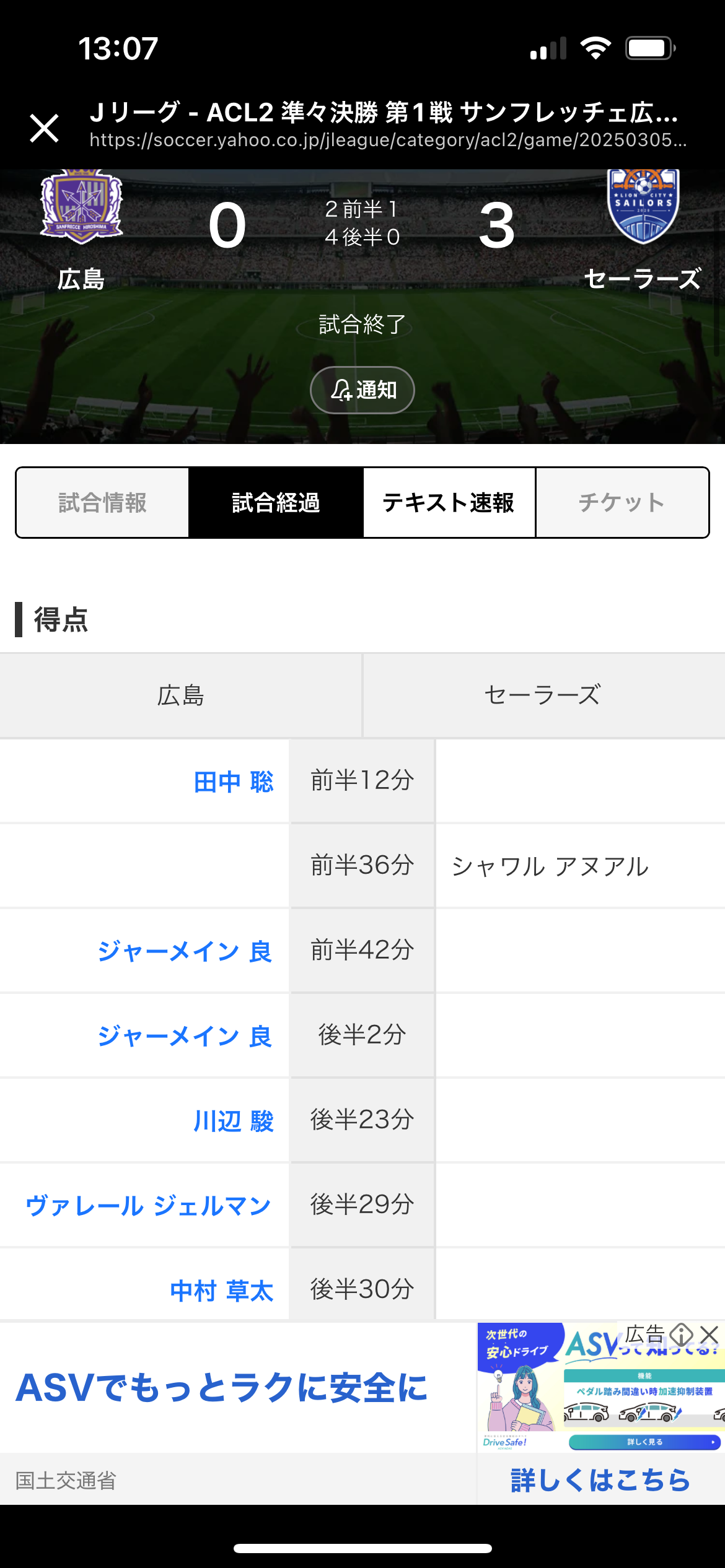Screen dimensions: 725x1568
Task: Close the in-app browser page
Action: [x=44, y=128]
